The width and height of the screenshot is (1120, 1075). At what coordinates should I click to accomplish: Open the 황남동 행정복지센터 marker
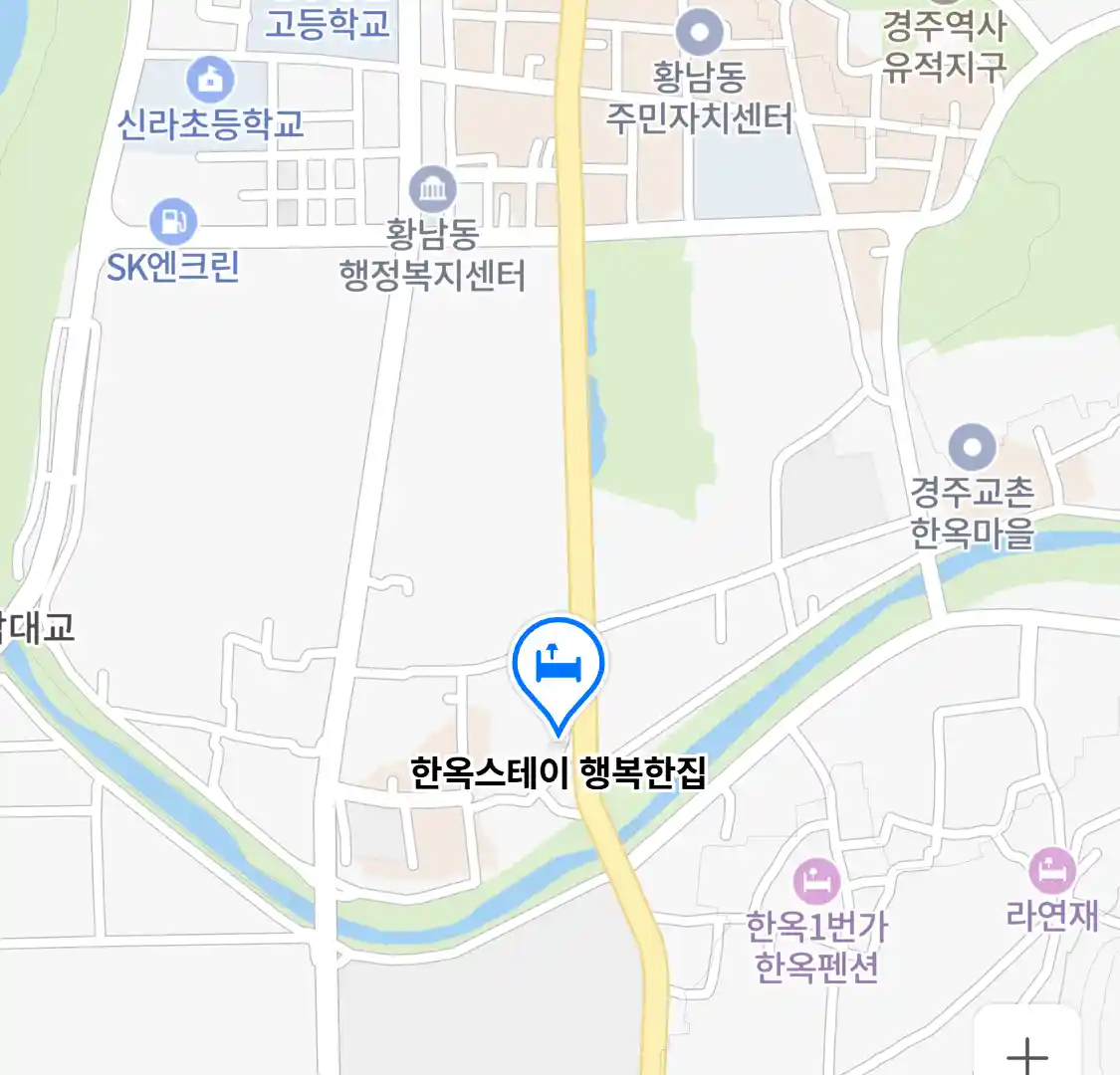coord(433,189)
